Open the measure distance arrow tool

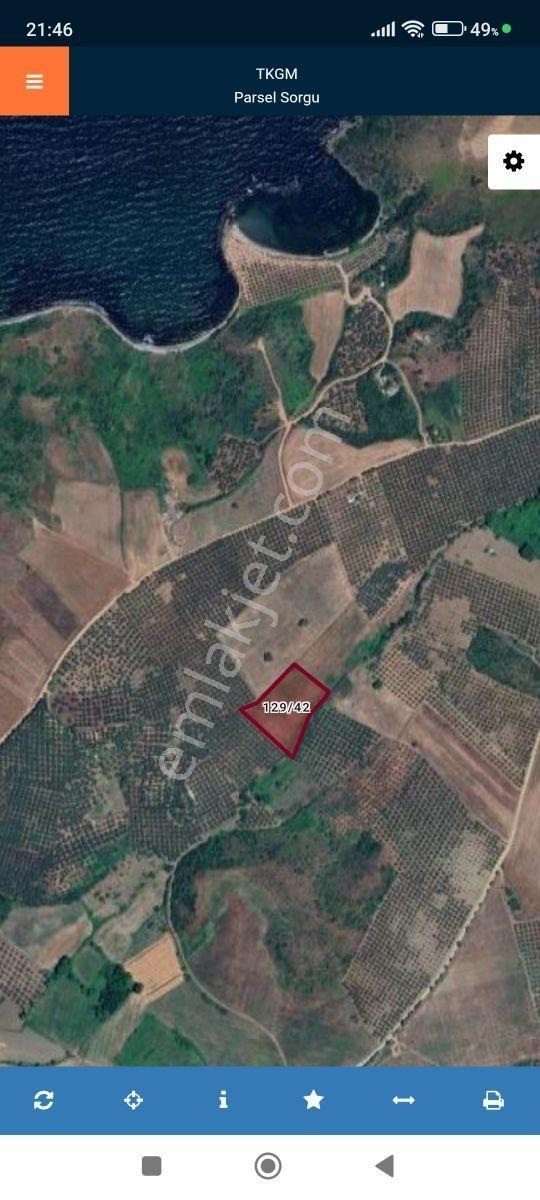click(403, 1100)
